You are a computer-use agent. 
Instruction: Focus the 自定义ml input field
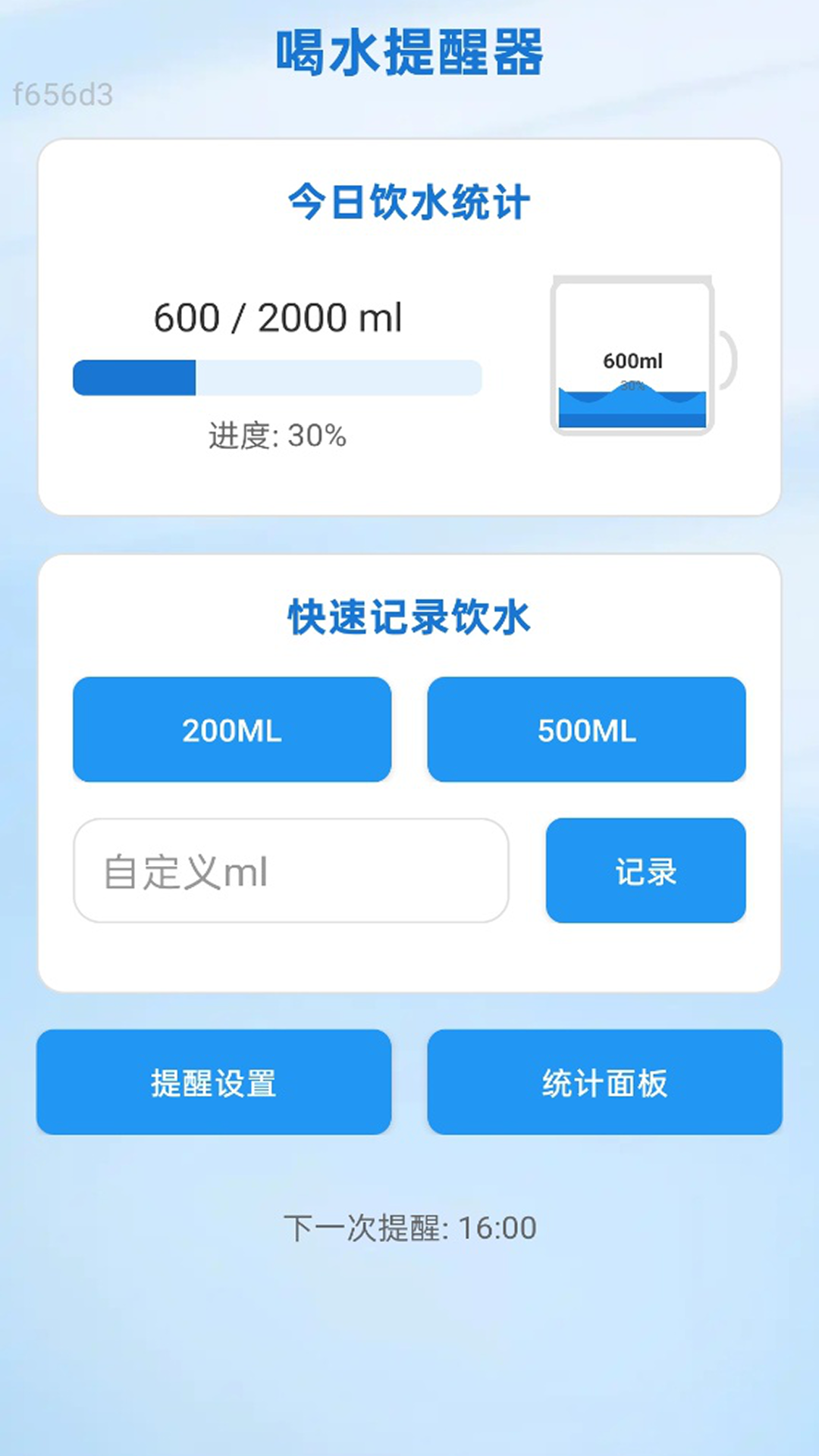click(x=290, y=871)
